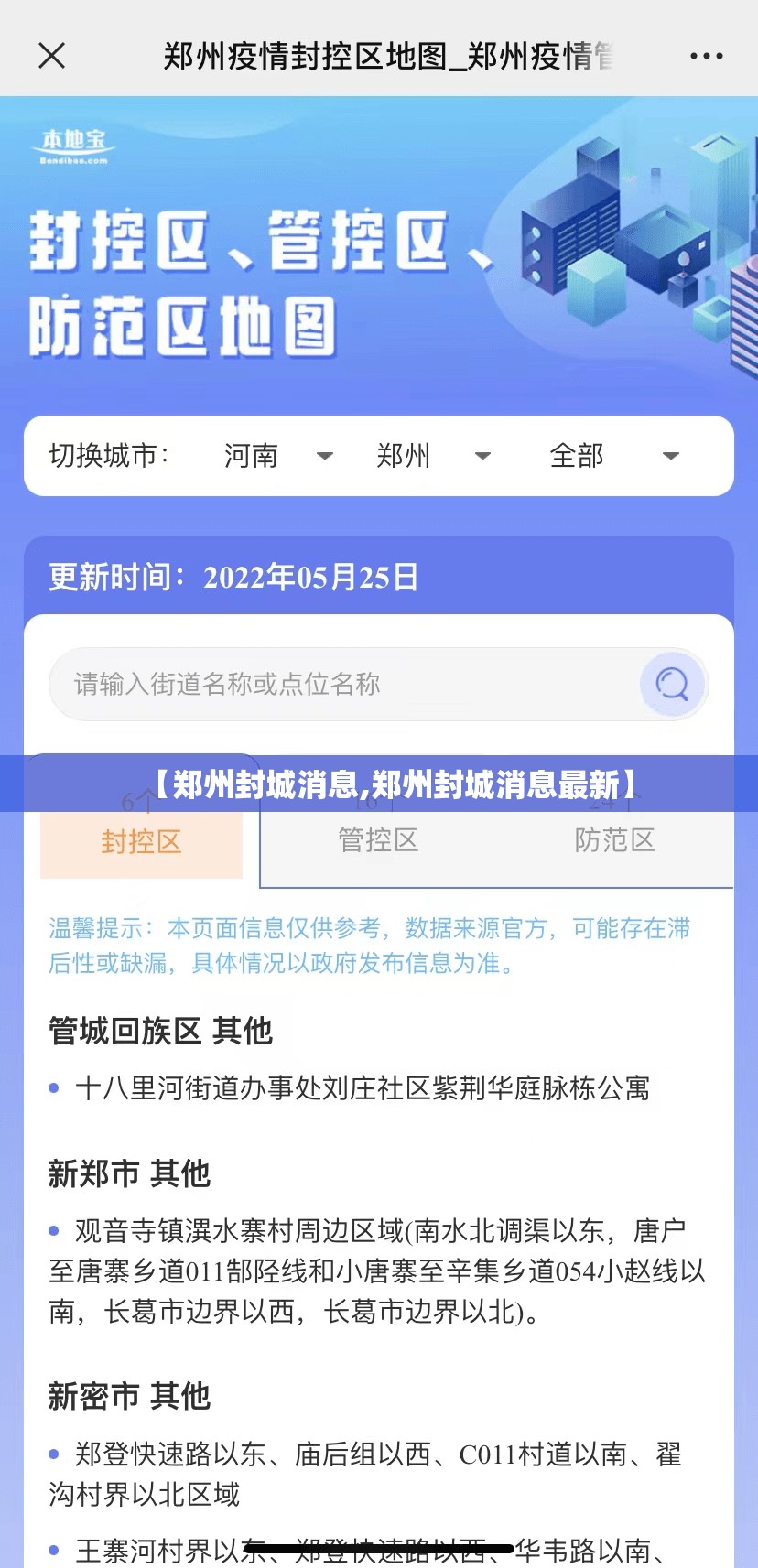Expand the 全部 district dropdown
This screenshot has height=1568, width=758.
coord(613,456)
